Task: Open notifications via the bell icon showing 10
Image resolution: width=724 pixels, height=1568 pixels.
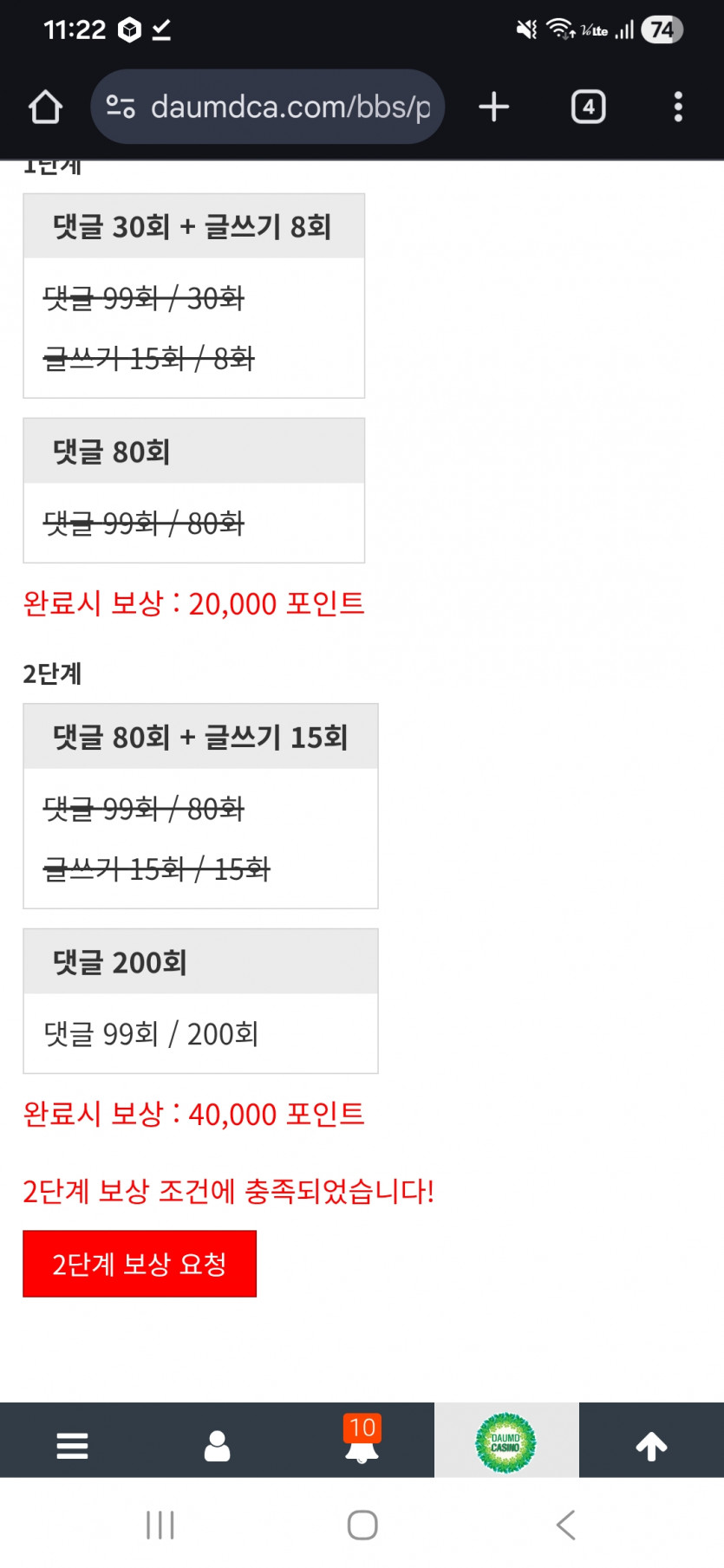Action: 362,1445
